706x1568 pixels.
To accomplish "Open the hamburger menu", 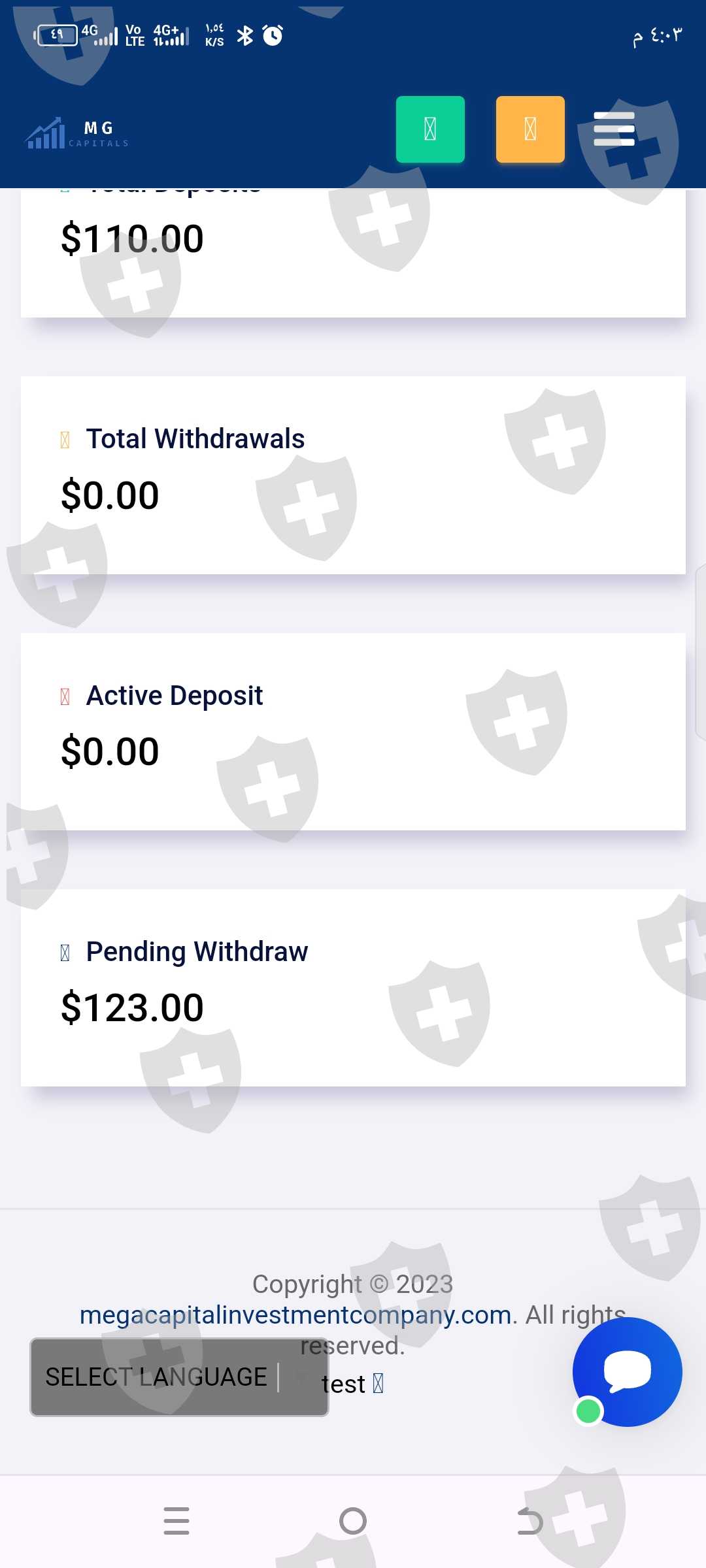I will [614, 129].
